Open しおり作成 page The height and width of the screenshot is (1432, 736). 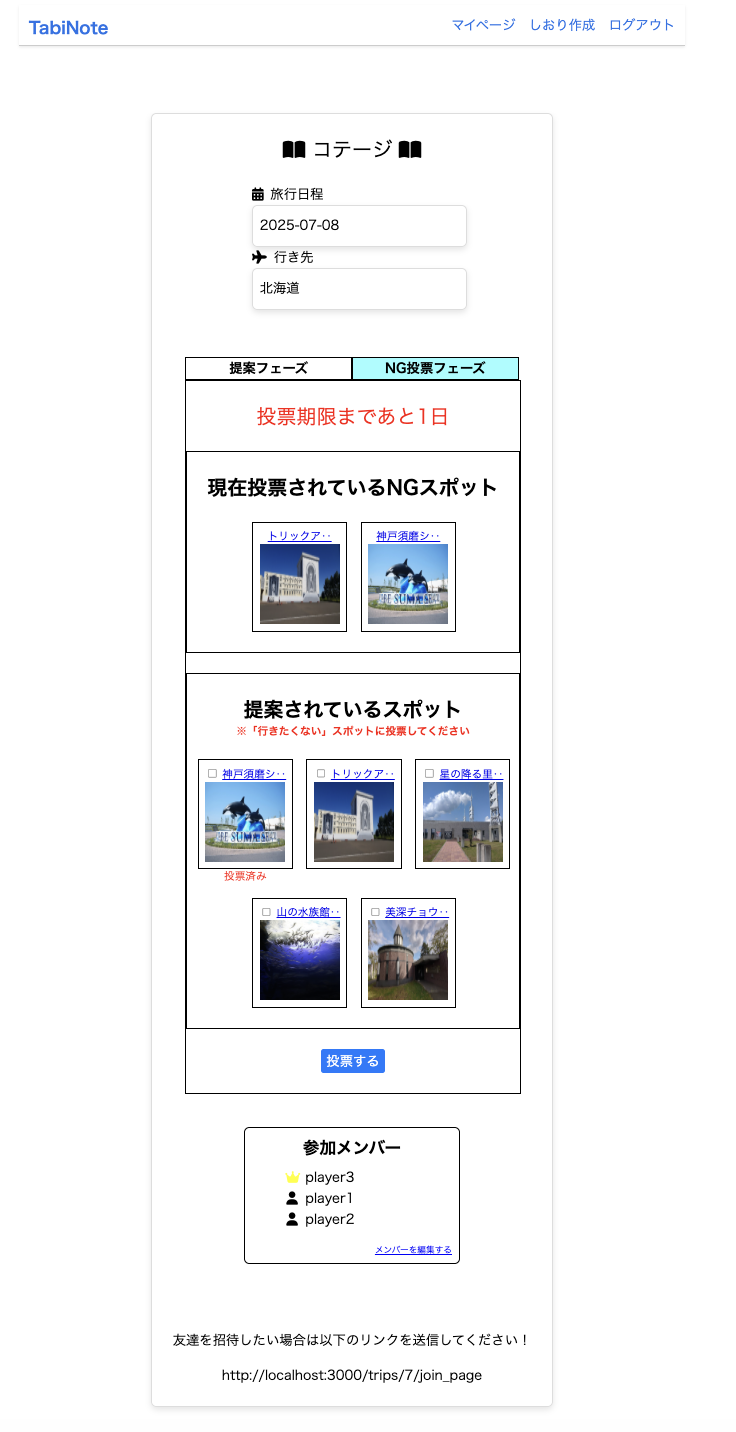(x=562, y=25)
